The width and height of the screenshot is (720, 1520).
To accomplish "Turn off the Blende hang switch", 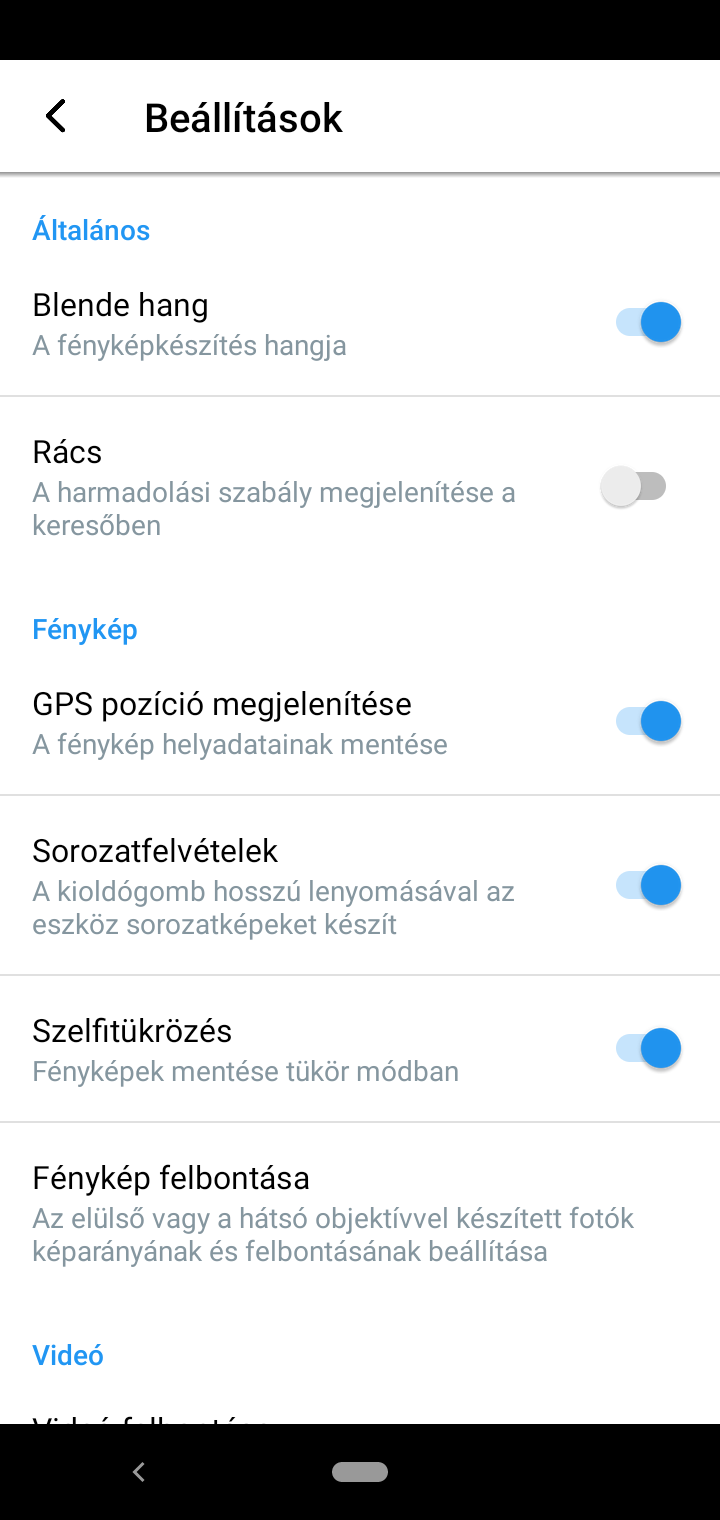I will [648, 323].
